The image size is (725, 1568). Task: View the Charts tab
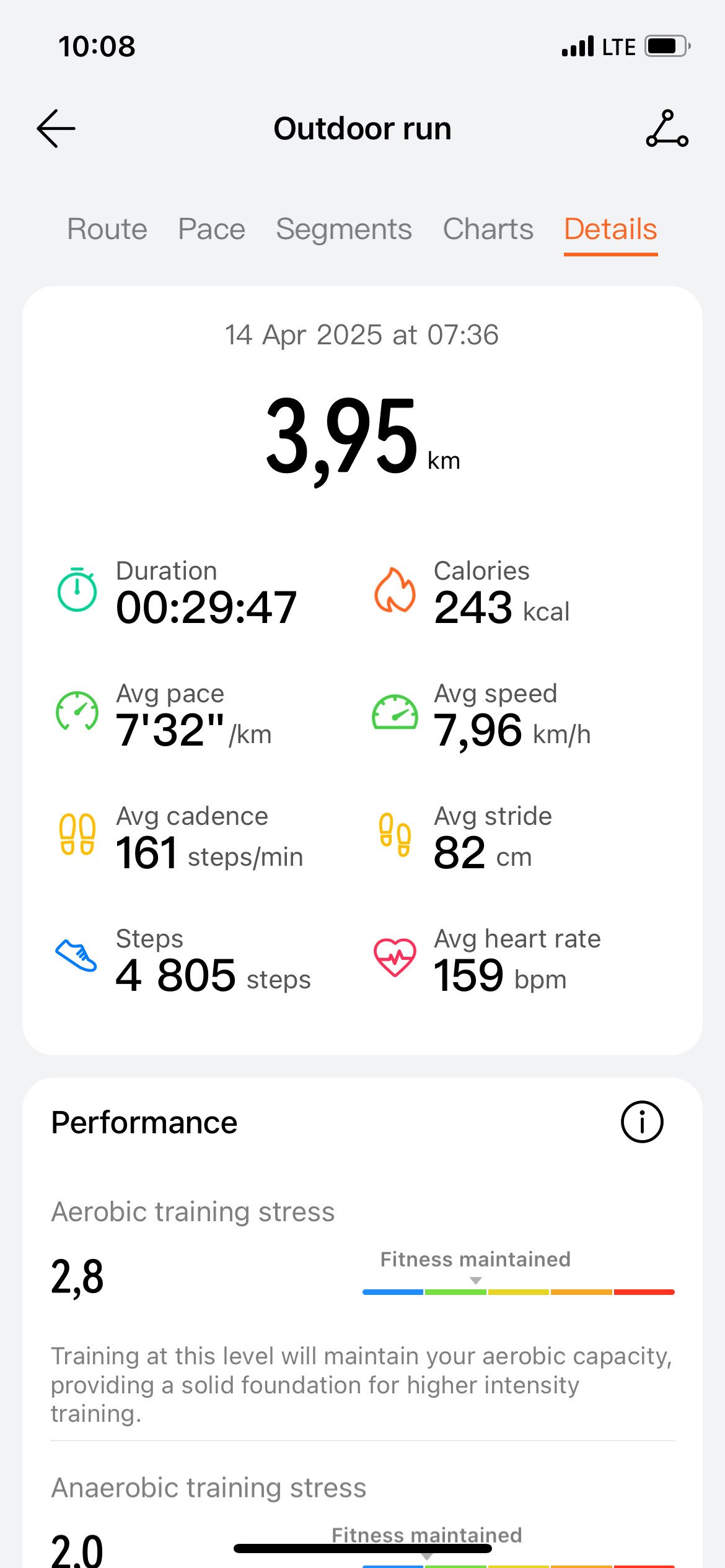[x=488, y=229]
